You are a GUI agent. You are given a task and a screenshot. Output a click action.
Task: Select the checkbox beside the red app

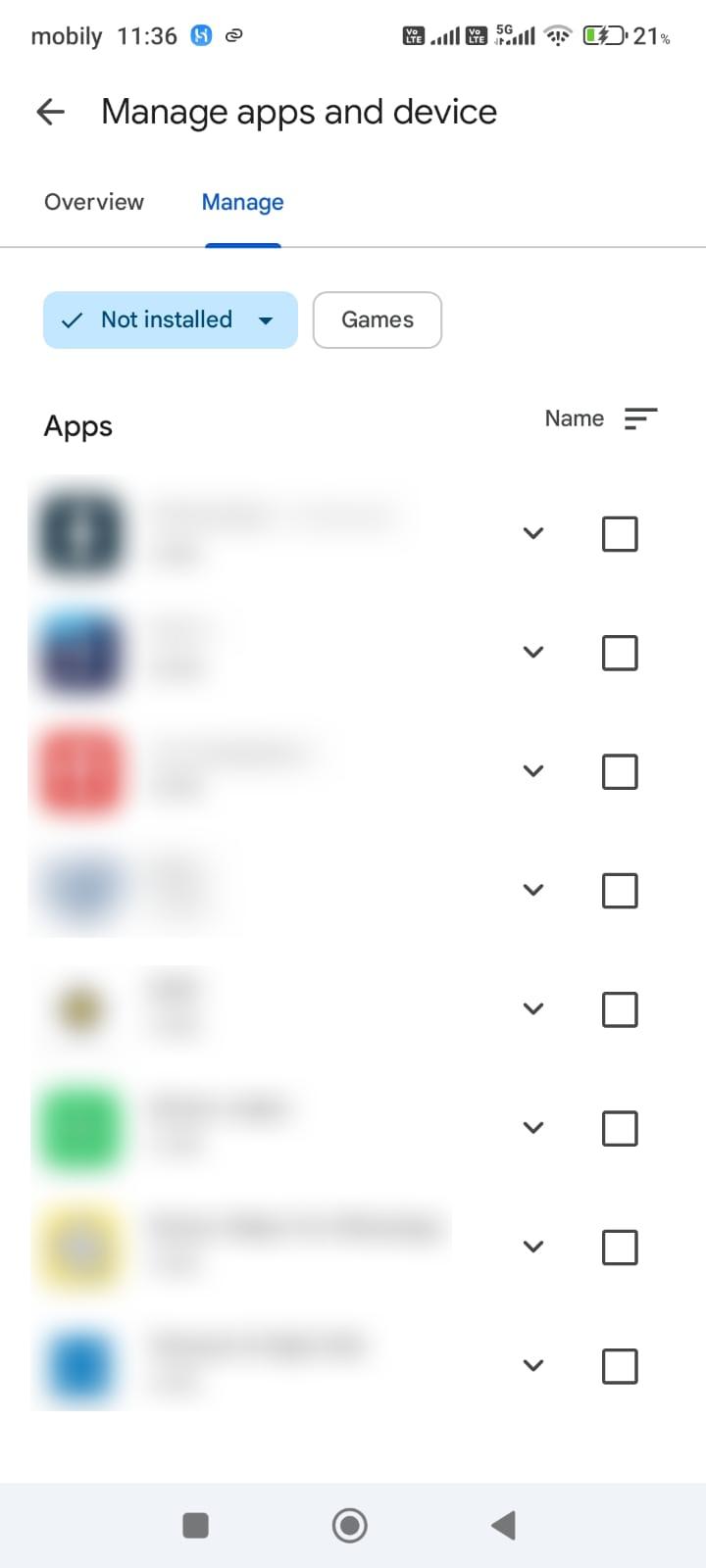click(619, 771)
